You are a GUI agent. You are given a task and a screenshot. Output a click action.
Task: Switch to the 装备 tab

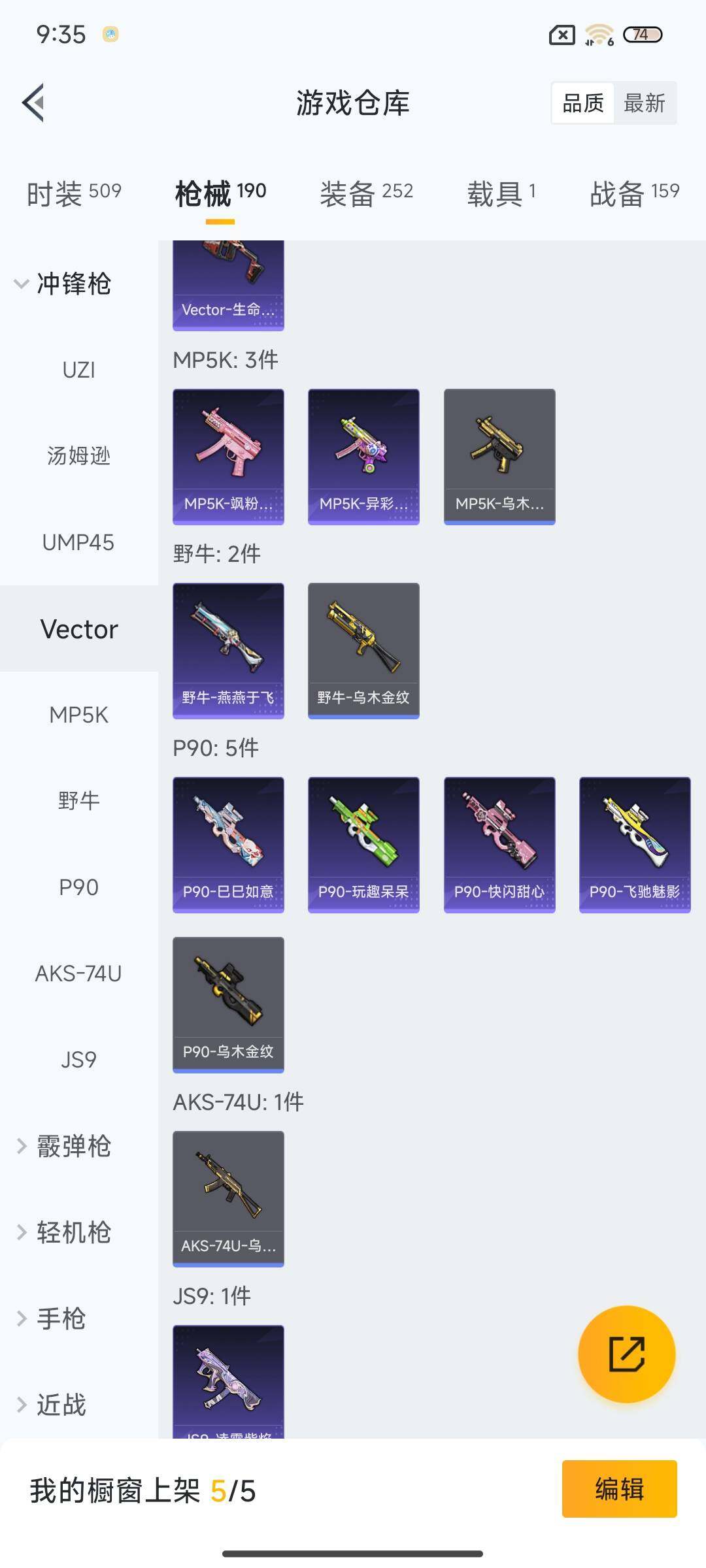(x=366, y=193)
